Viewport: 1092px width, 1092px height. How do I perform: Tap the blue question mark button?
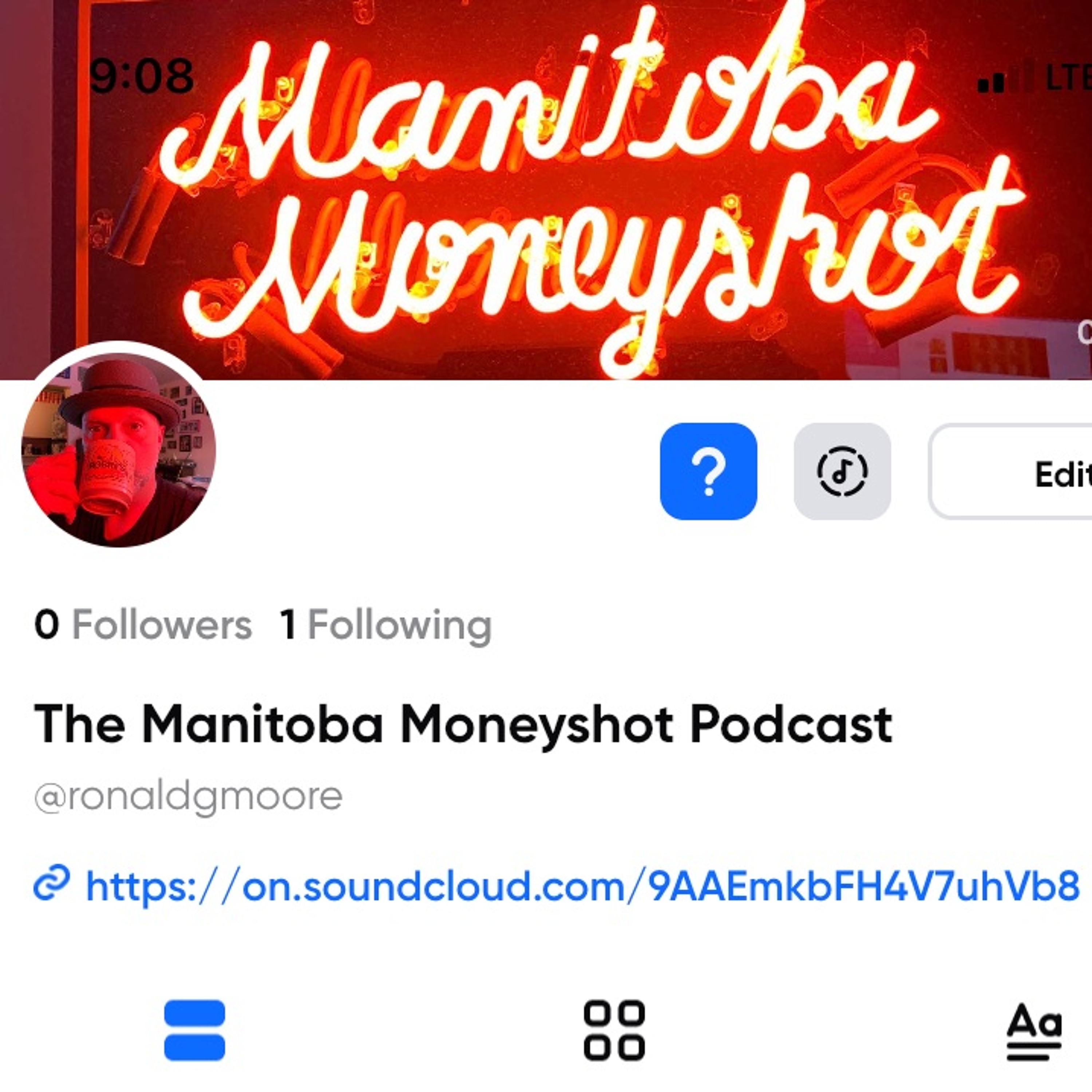tap(708, 471)
